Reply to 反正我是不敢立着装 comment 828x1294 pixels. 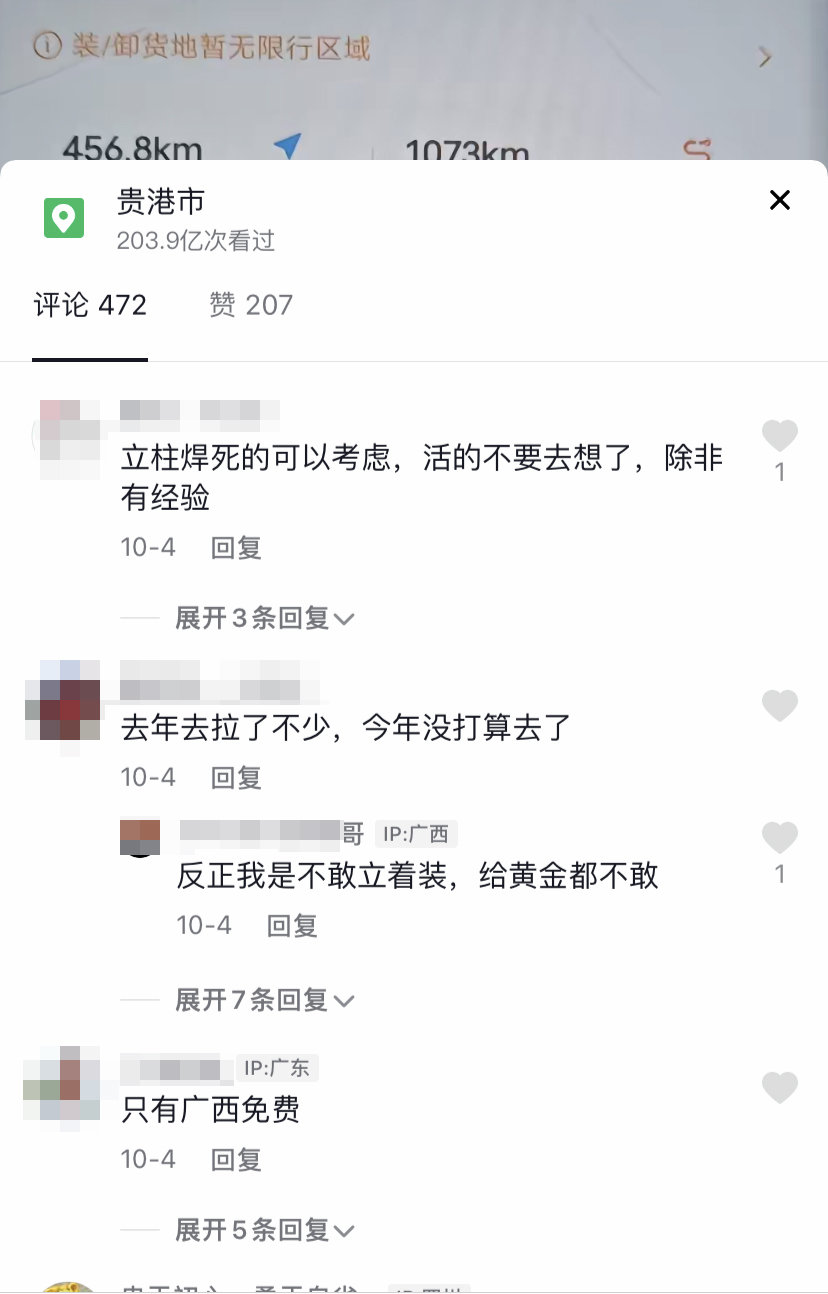click(x=292, y=925)
